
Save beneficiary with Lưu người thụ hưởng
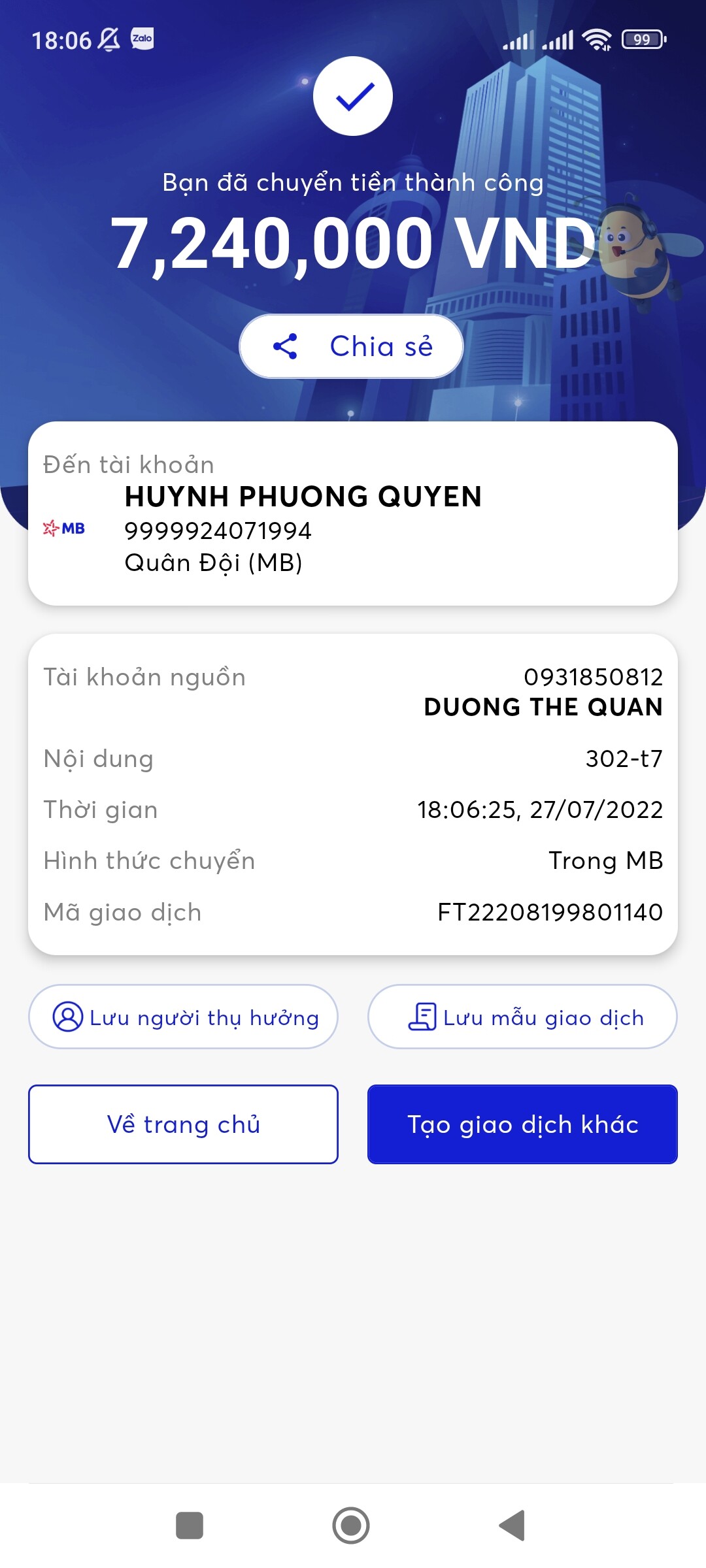point(183,1017)
